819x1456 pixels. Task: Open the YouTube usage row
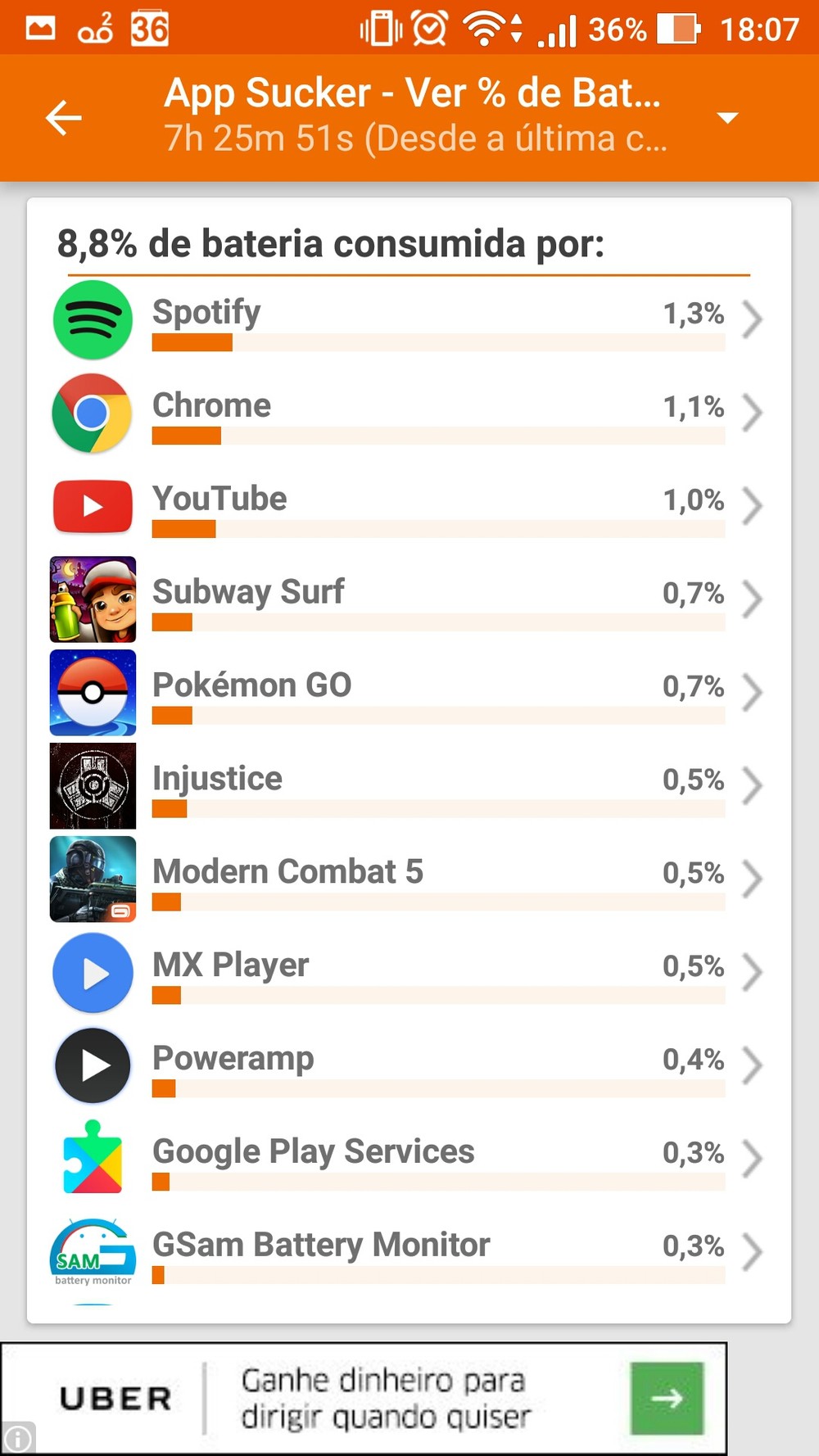tap(409, 506)
